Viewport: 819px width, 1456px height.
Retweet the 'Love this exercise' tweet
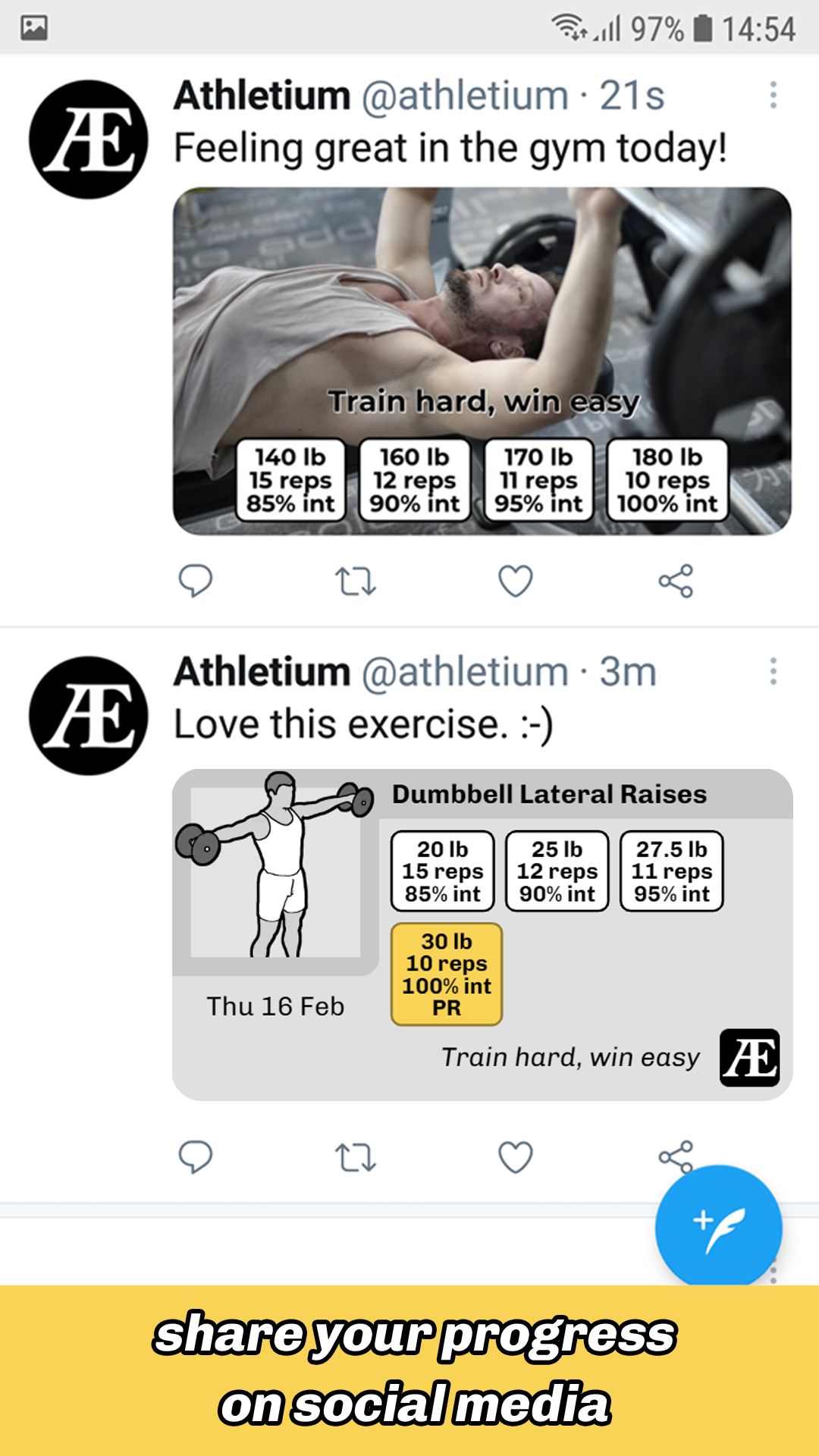click(x=355, y=1158)
